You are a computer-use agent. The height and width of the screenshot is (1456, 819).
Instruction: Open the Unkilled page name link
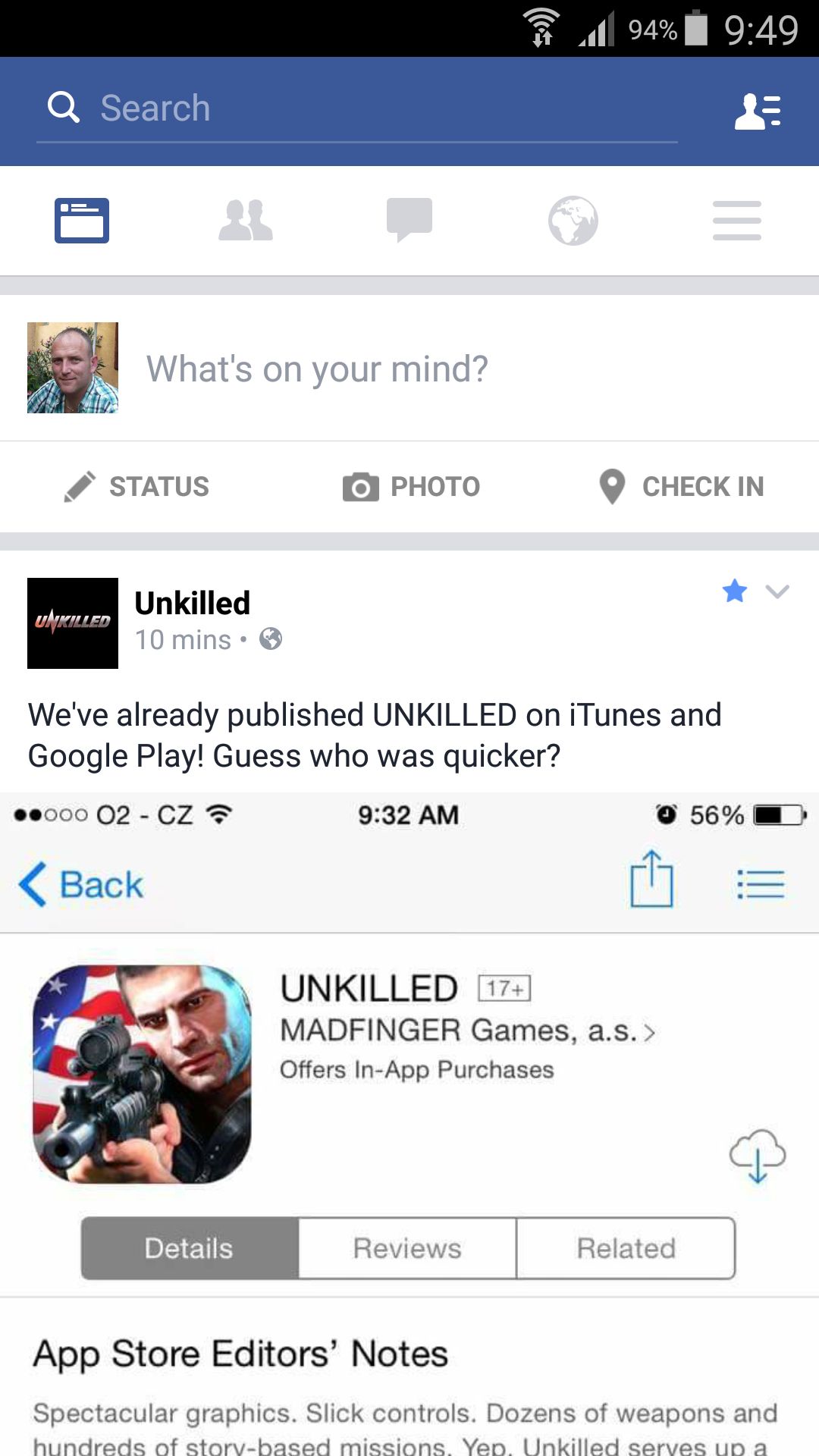tap(193, 604)
